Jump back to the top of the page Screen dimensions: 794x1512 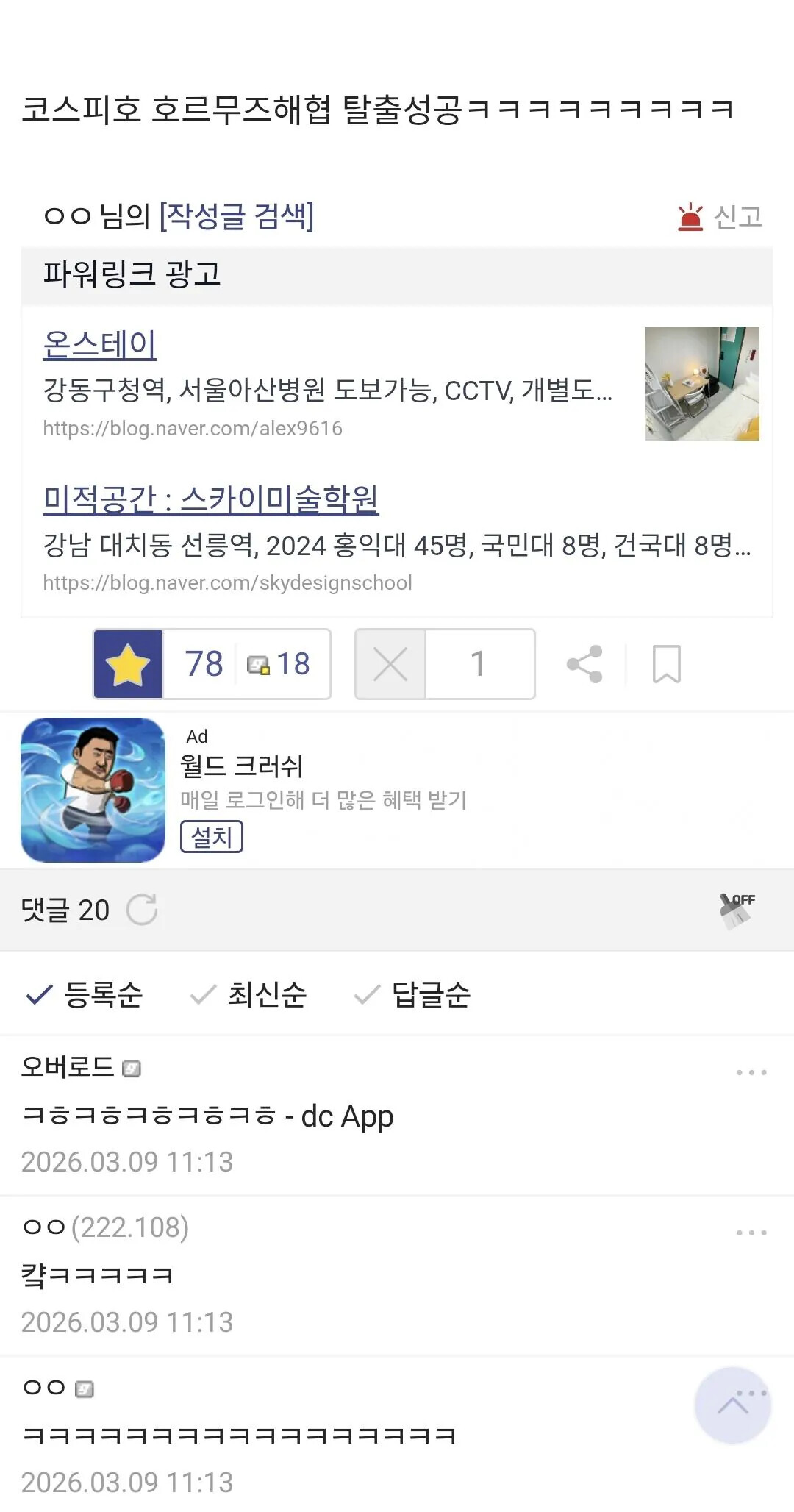(x=732, y=1406)
